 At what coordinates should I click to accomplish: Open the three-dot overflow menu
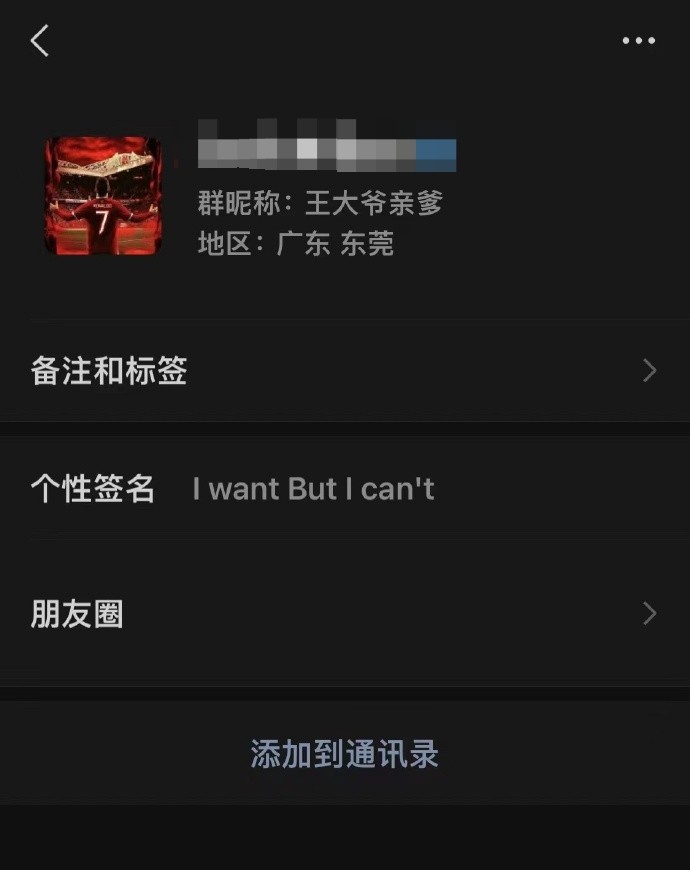(638, 41)
